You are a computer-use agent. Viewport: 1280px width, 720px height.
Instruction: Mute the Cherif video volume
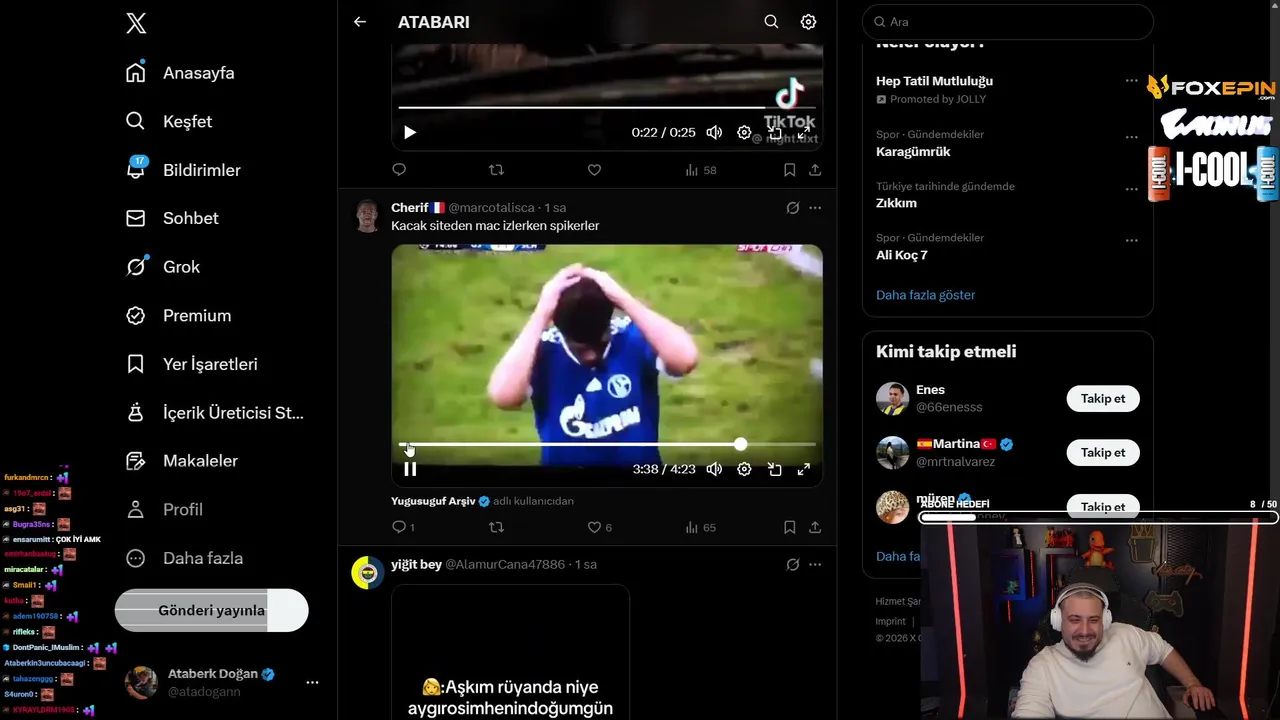point(714,469)
